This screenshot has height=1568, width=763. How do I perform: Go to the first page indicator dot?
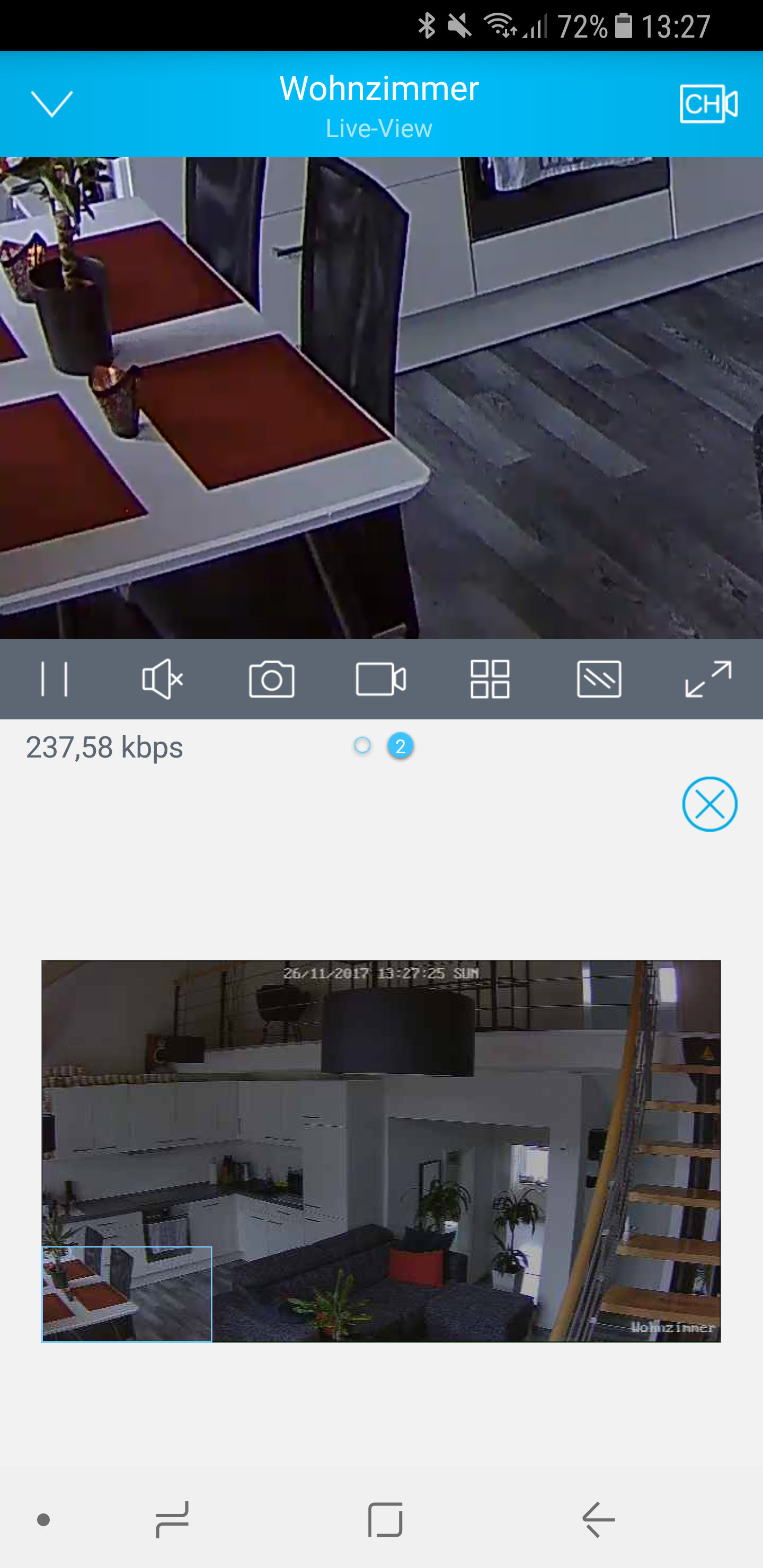(362, 746)
